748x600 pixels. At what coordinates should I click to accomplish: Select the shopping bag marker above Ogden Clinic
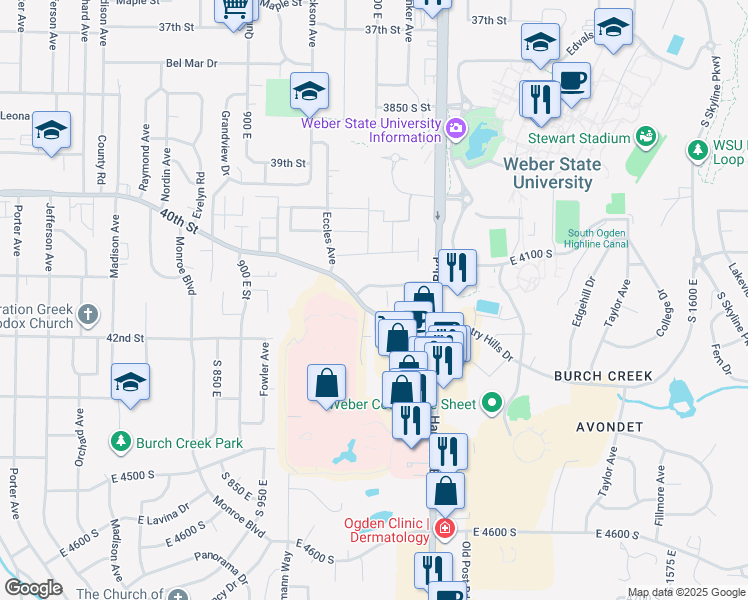pyautogui.click(x=446, y=492)
